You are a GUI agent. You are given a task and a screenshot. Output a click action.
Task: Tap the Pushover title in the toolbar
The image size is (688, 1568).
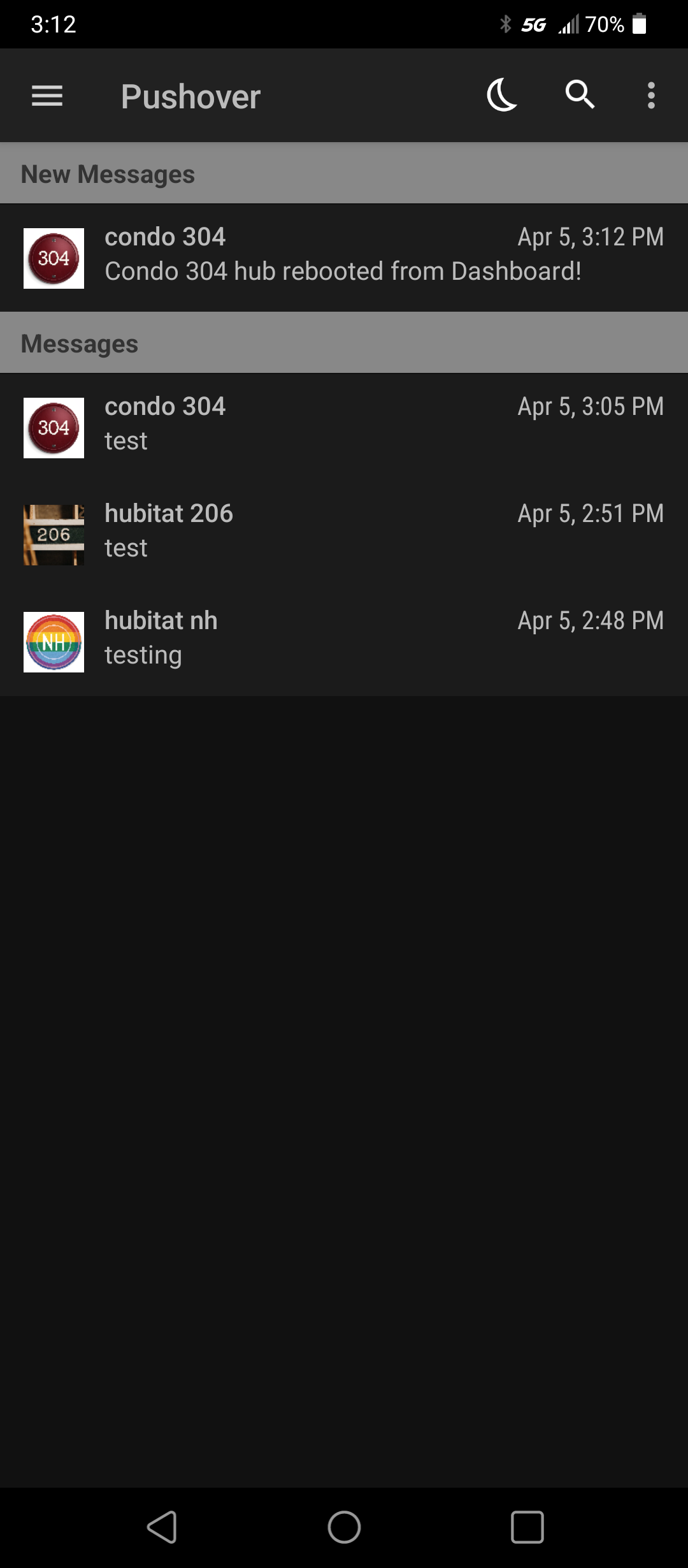(190, 96)
